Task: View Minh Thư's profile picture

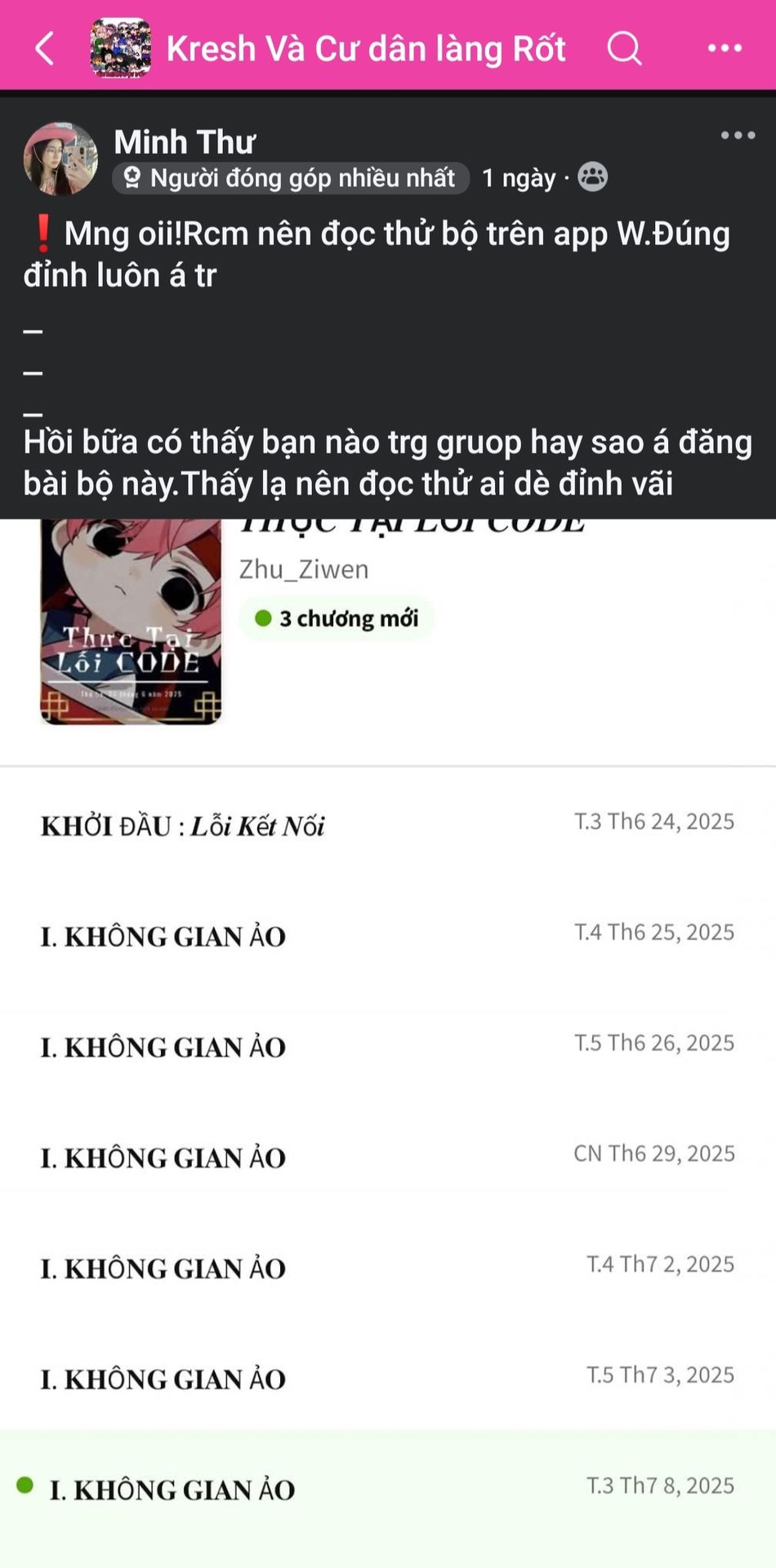Action: [x=60, y=159]
